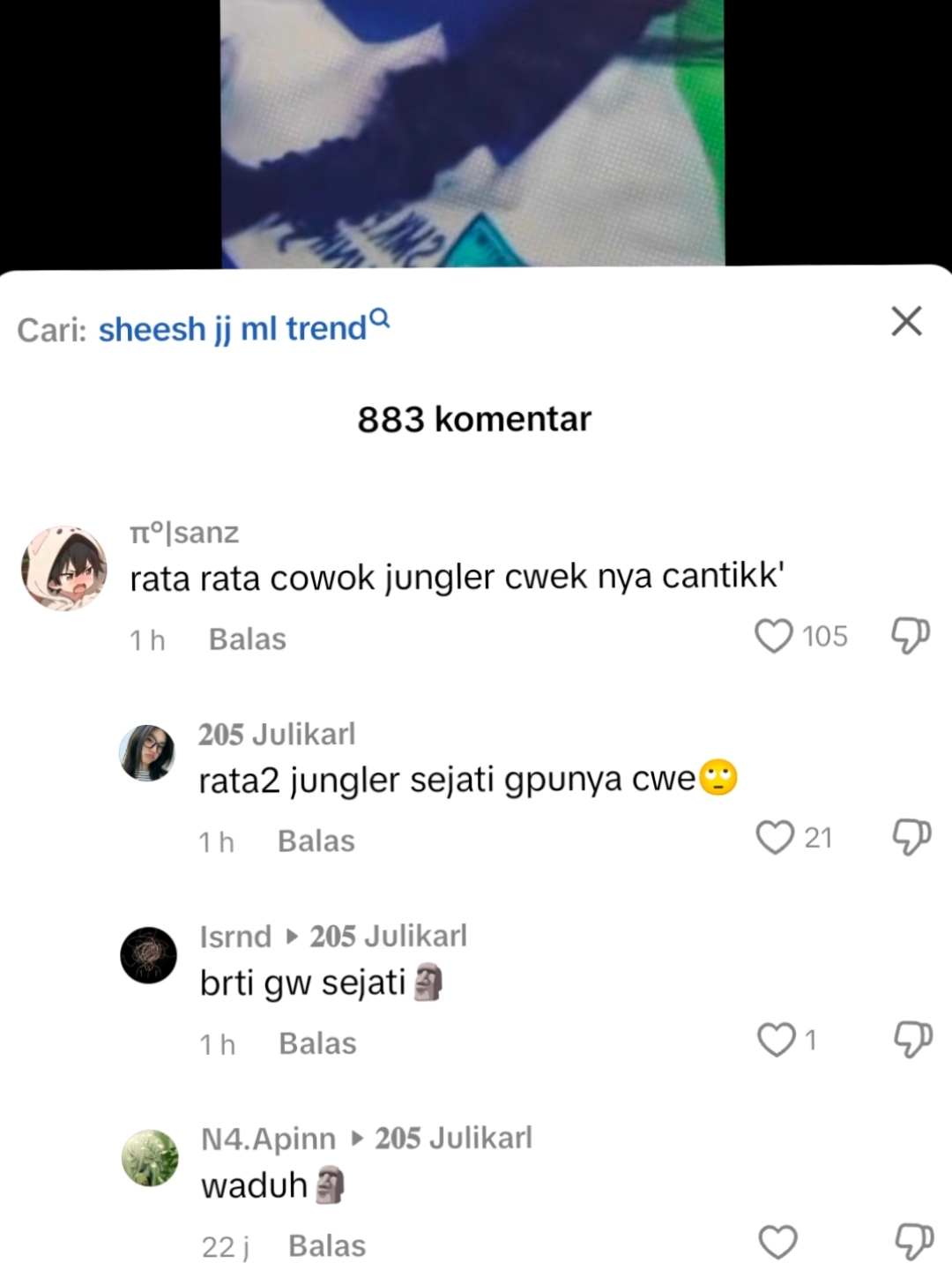Image resolution: width=952 pixels, height=1270 pixels.
Task: Open search for sheesh jj ml trend
Action: pos(244,329)
